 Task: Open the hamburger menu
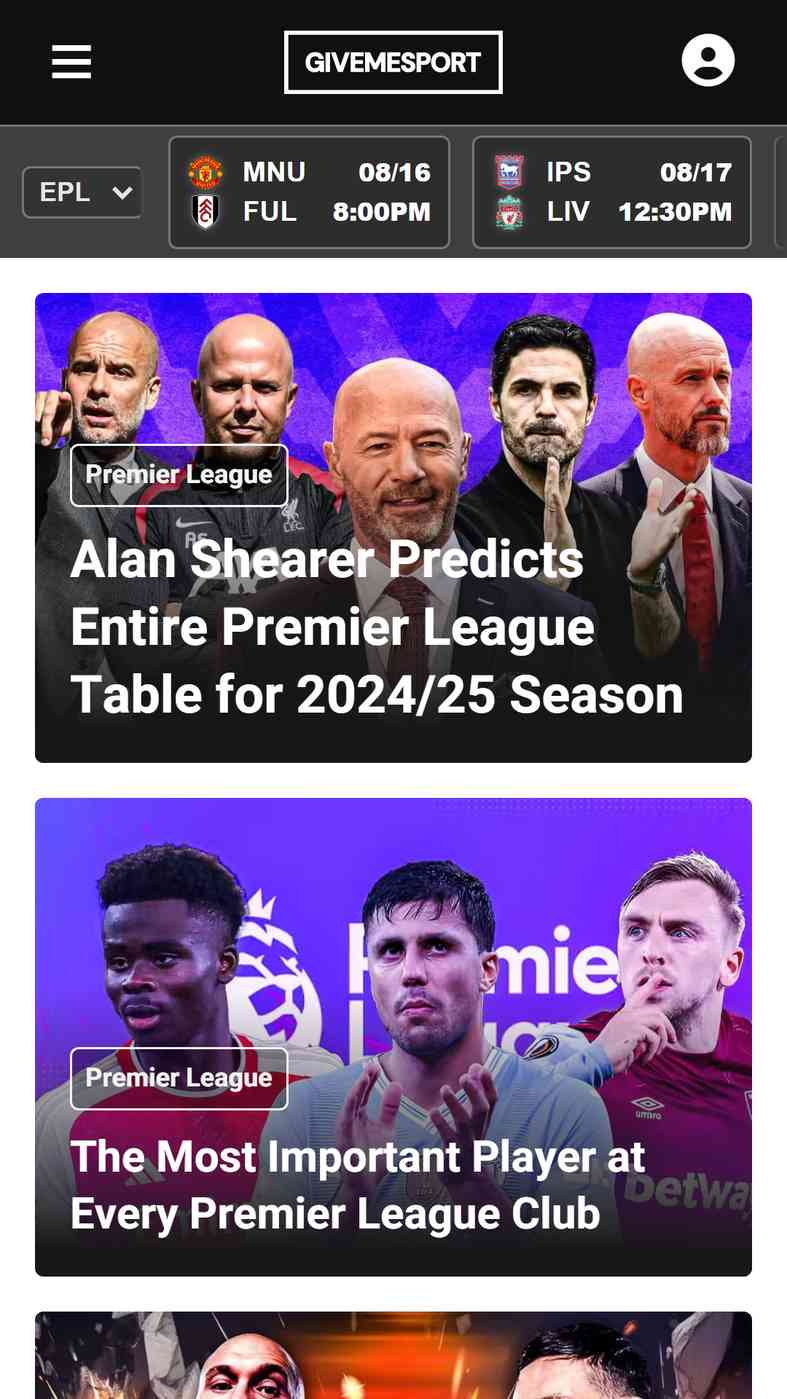[72, 62]
